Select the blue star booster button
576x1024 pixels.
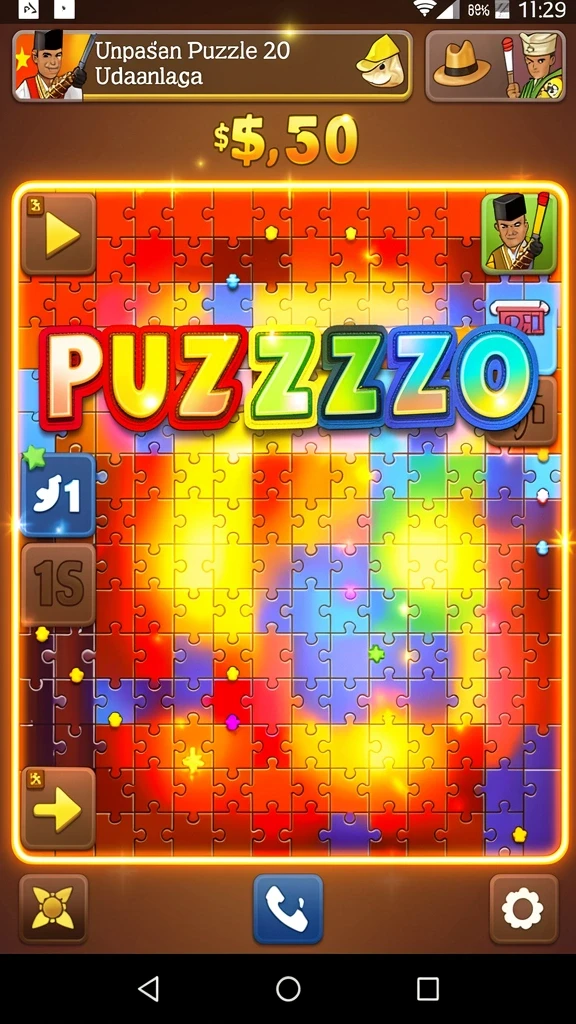point(58,496)
